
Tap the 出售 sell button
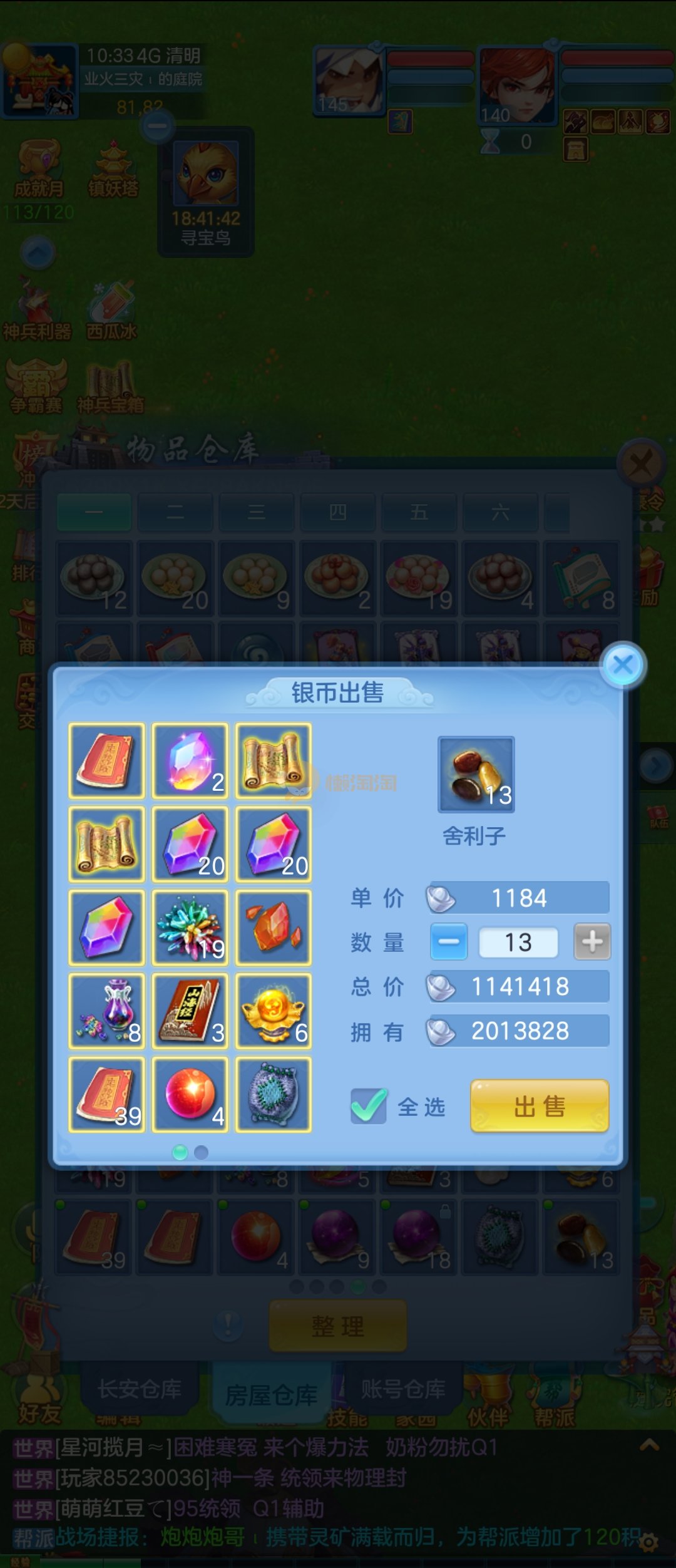click(x=539, y=1106)
